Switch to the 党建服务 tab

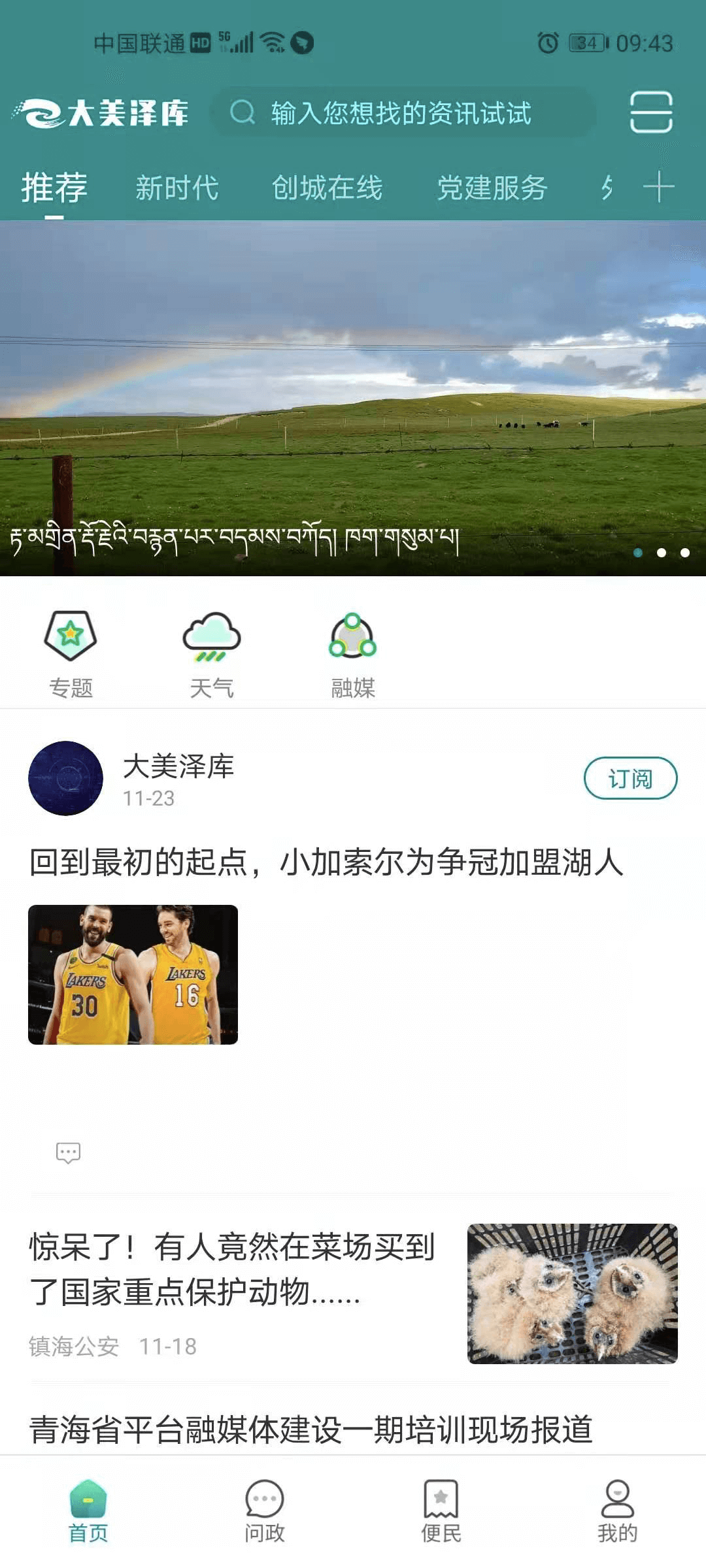tap(496, 188)
